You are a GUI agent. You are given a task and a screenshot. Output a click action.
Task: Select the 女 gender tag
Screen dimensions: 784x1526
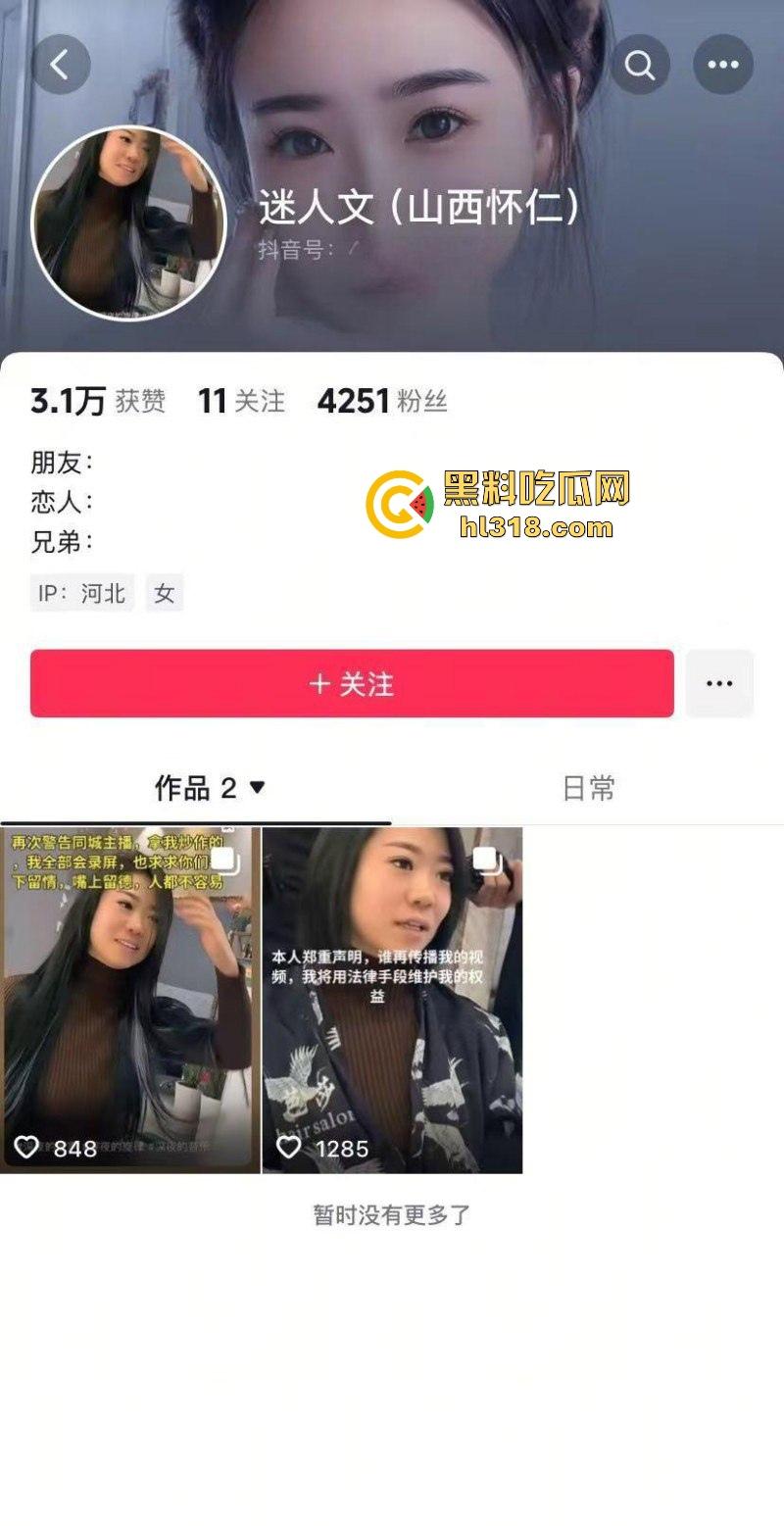point(163,593)
